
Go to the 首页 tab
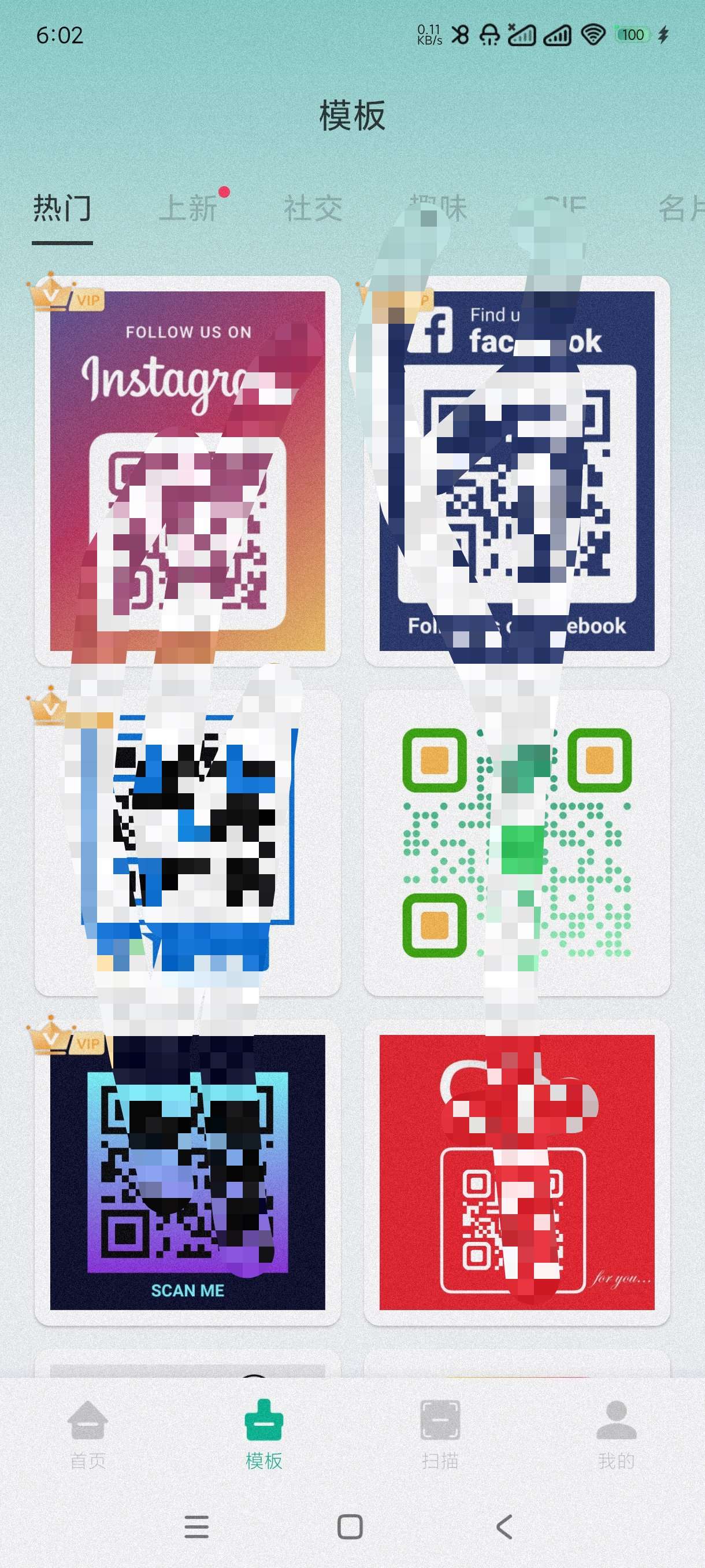coord(88,1433)
